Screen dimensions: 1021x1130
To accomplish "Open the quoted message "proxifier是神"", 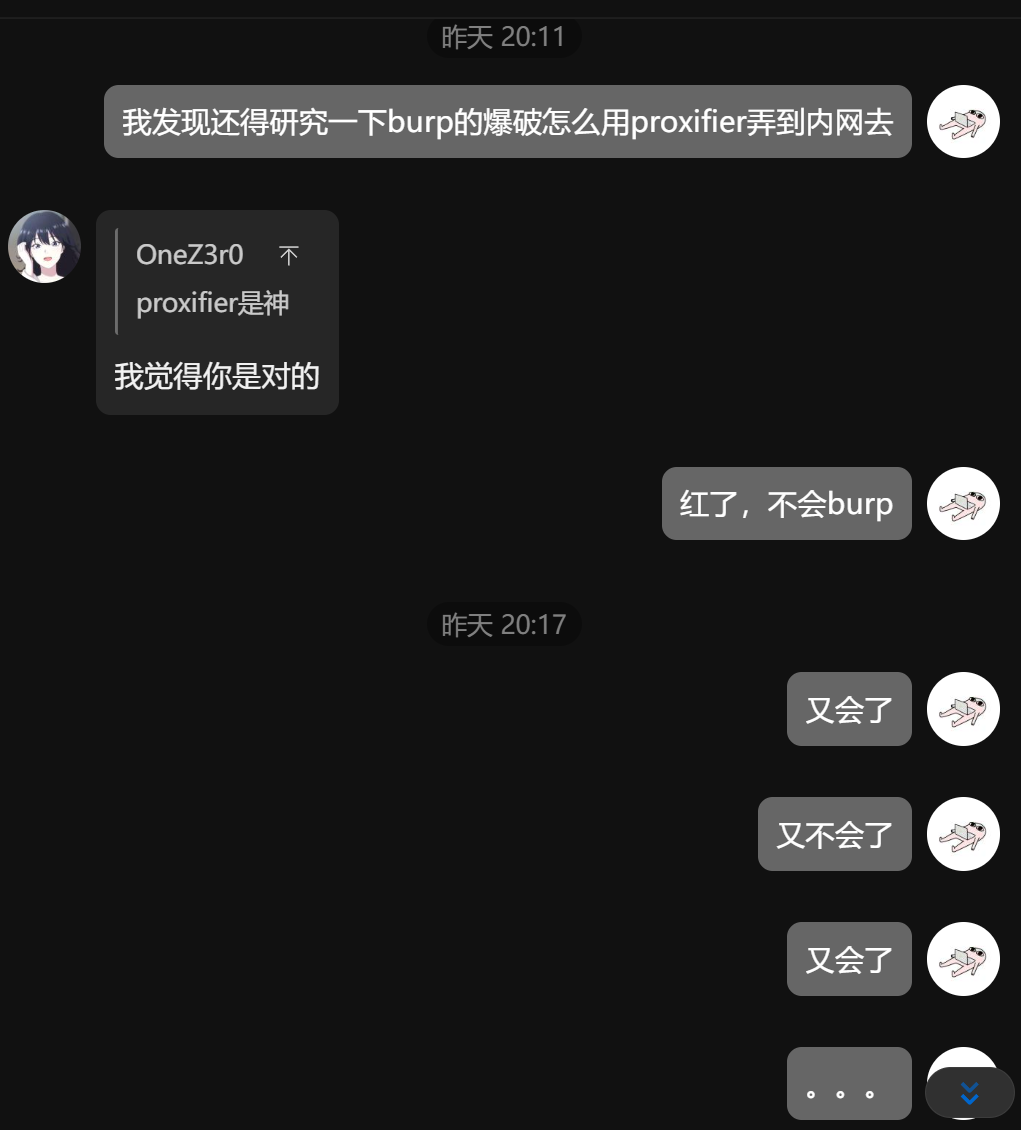I will point(212,303).
